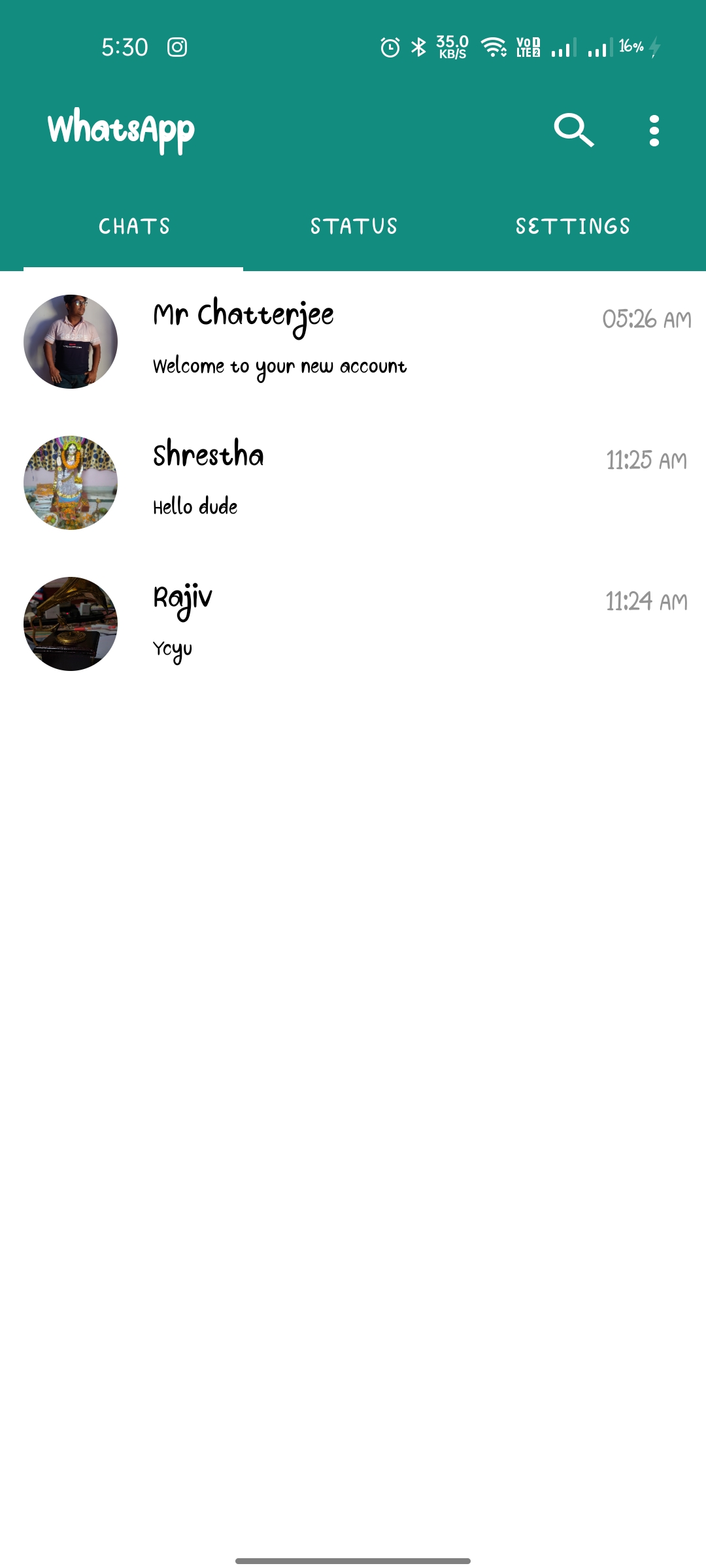The height and width of the screenshot is (1568, 706).
Task: Select the CHATS tab
Action: [x=133, y=225]
